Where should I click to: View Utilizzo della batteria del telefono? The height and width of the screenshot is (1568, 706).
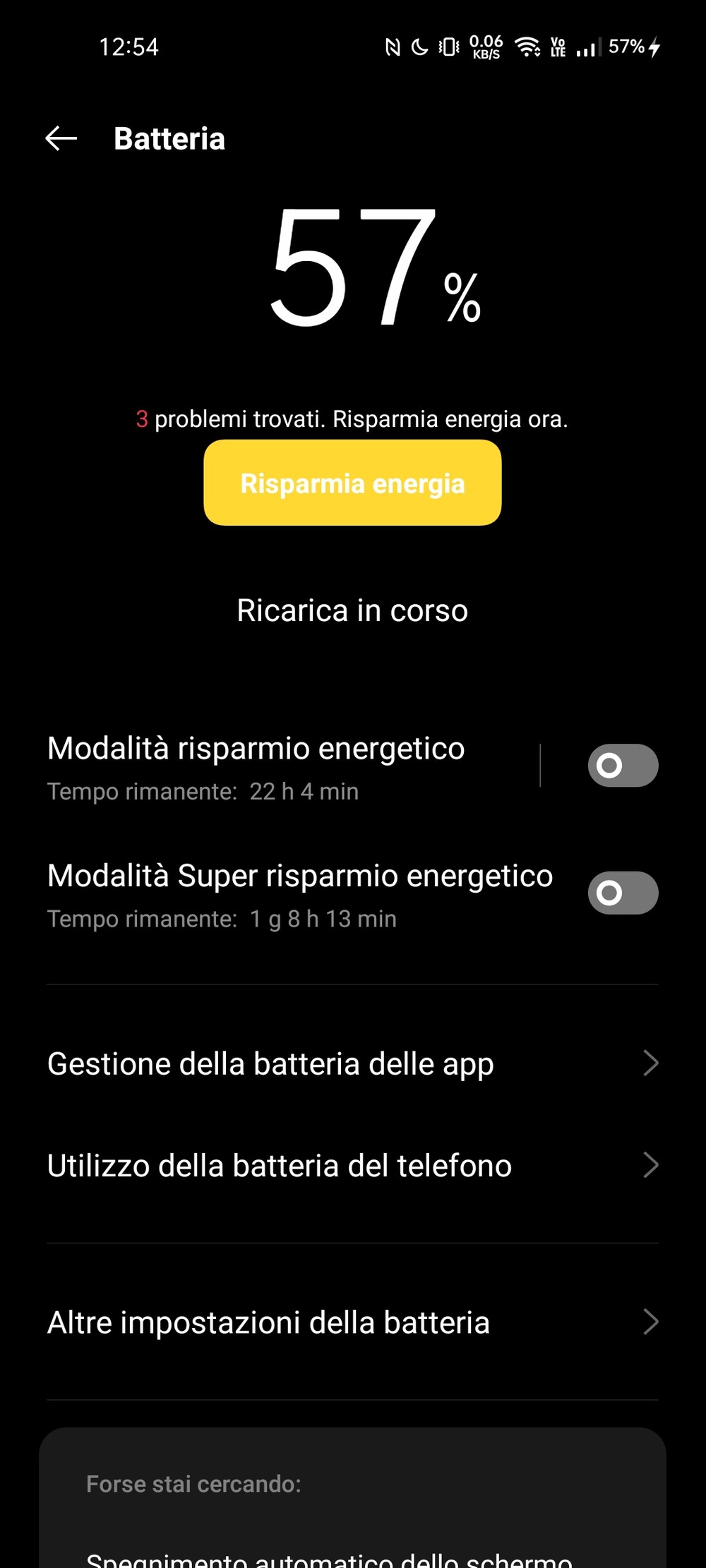tap(352, 1166)
